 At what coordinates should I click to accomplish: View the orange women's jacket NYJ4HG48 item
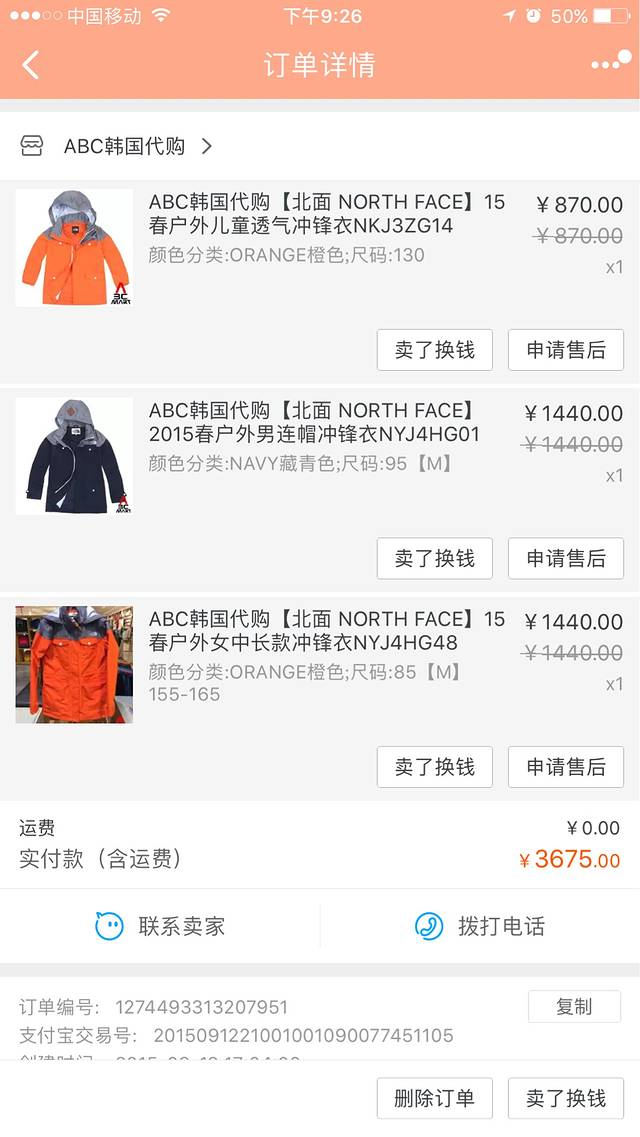pyautogui.click(x=74, y=664)
